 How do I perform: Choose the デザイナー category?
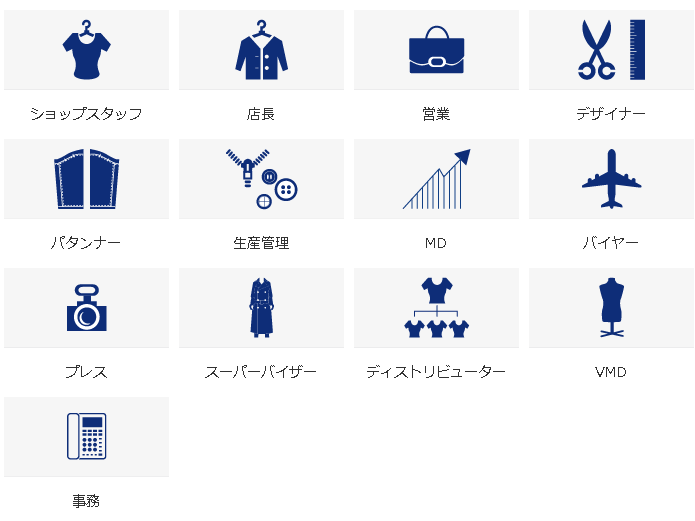[x=611, y=50]
